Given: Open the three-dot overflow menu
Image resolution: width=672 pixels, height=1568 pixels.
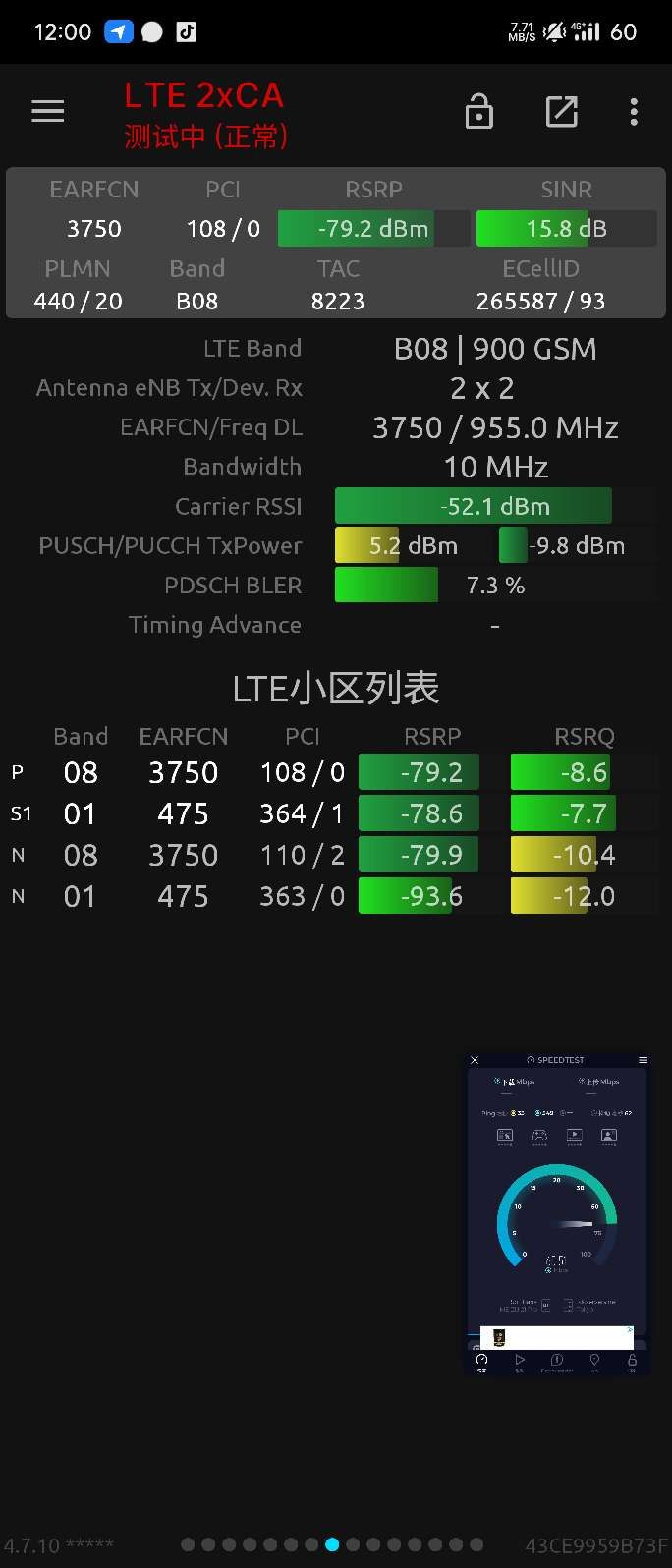Looking at the screenshot, I should click(x=634, y=112).
